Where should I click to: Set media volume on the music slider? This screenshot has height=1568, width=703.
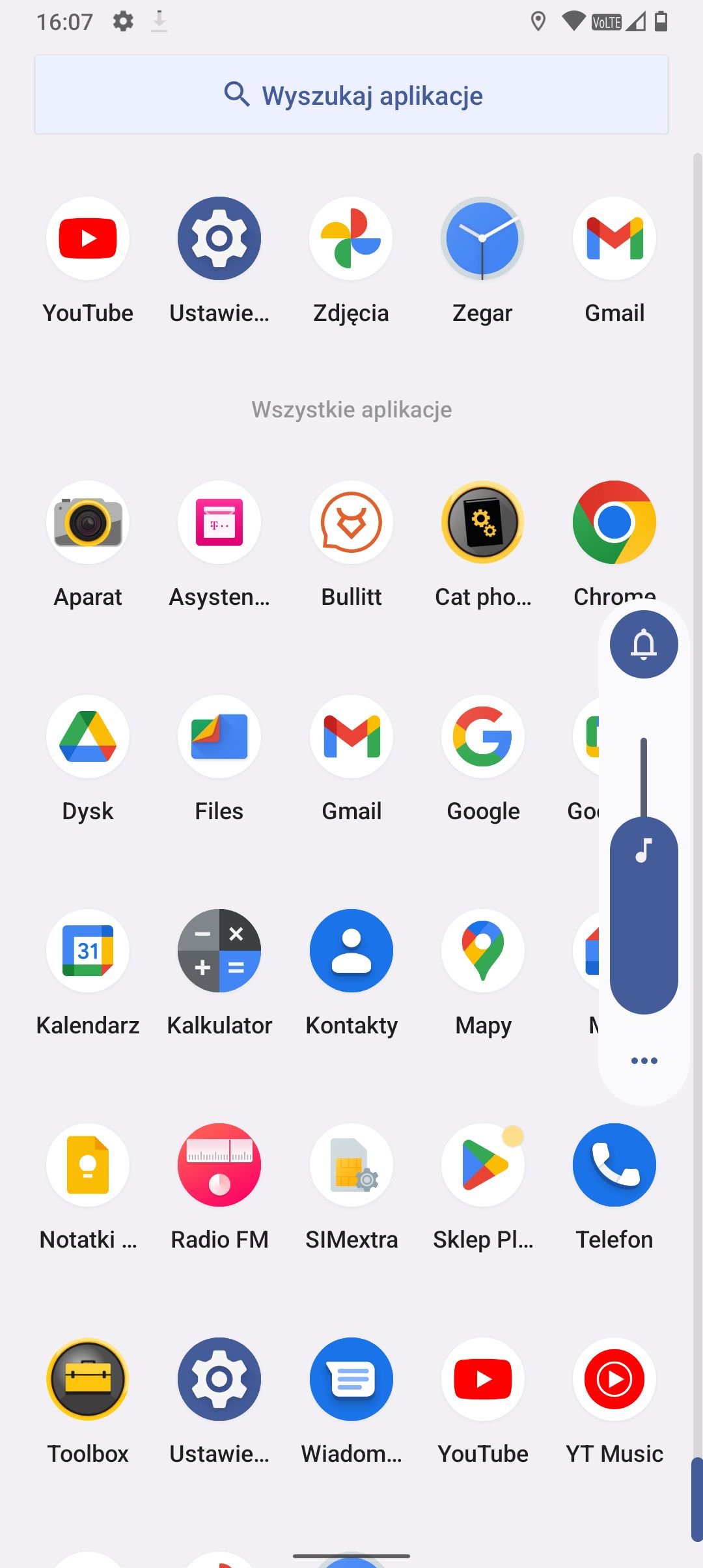(644, 876)
